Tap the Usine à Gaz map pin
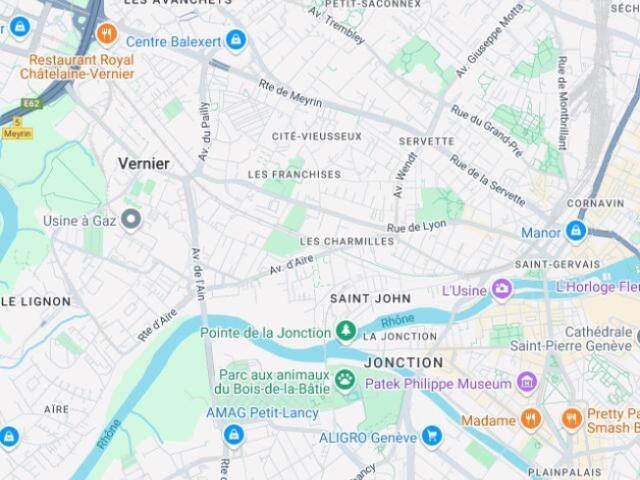The image size is (640, 480). (130, 219)
